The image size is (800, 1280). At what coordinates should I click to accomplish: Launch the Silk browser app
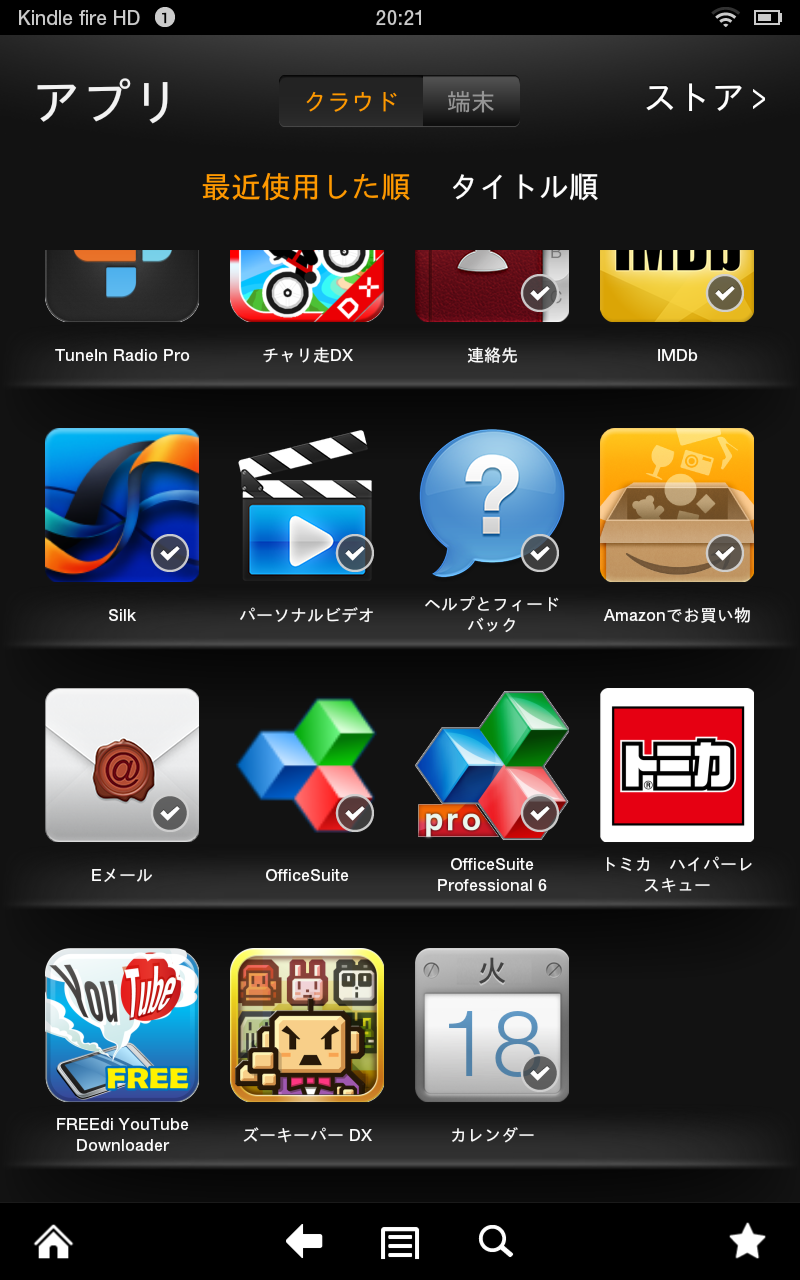pos(122,505)
